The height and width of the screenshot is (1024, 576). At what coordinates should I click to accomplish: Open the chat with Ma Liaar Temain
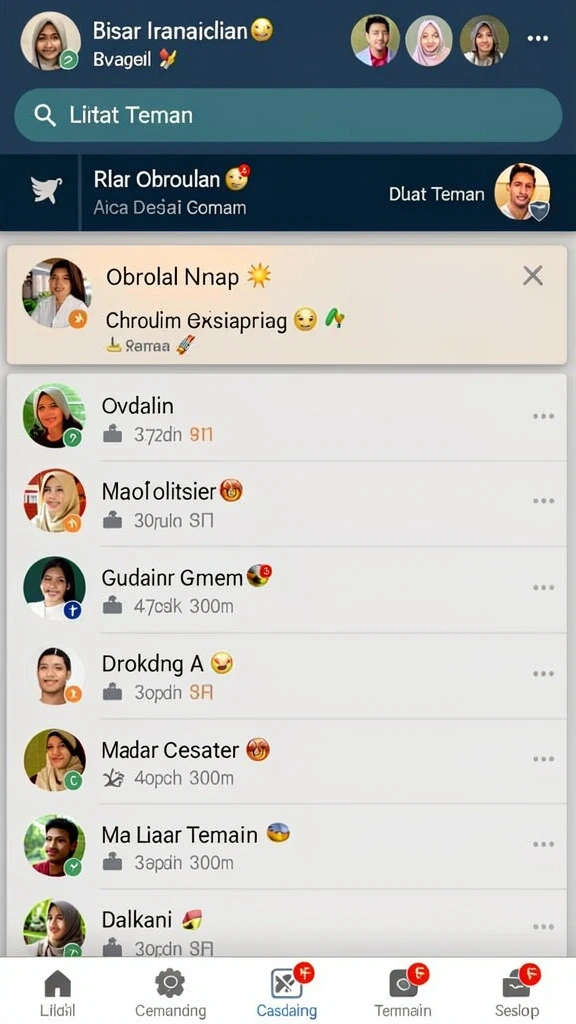pyautogui.click(x=287, y=847)
